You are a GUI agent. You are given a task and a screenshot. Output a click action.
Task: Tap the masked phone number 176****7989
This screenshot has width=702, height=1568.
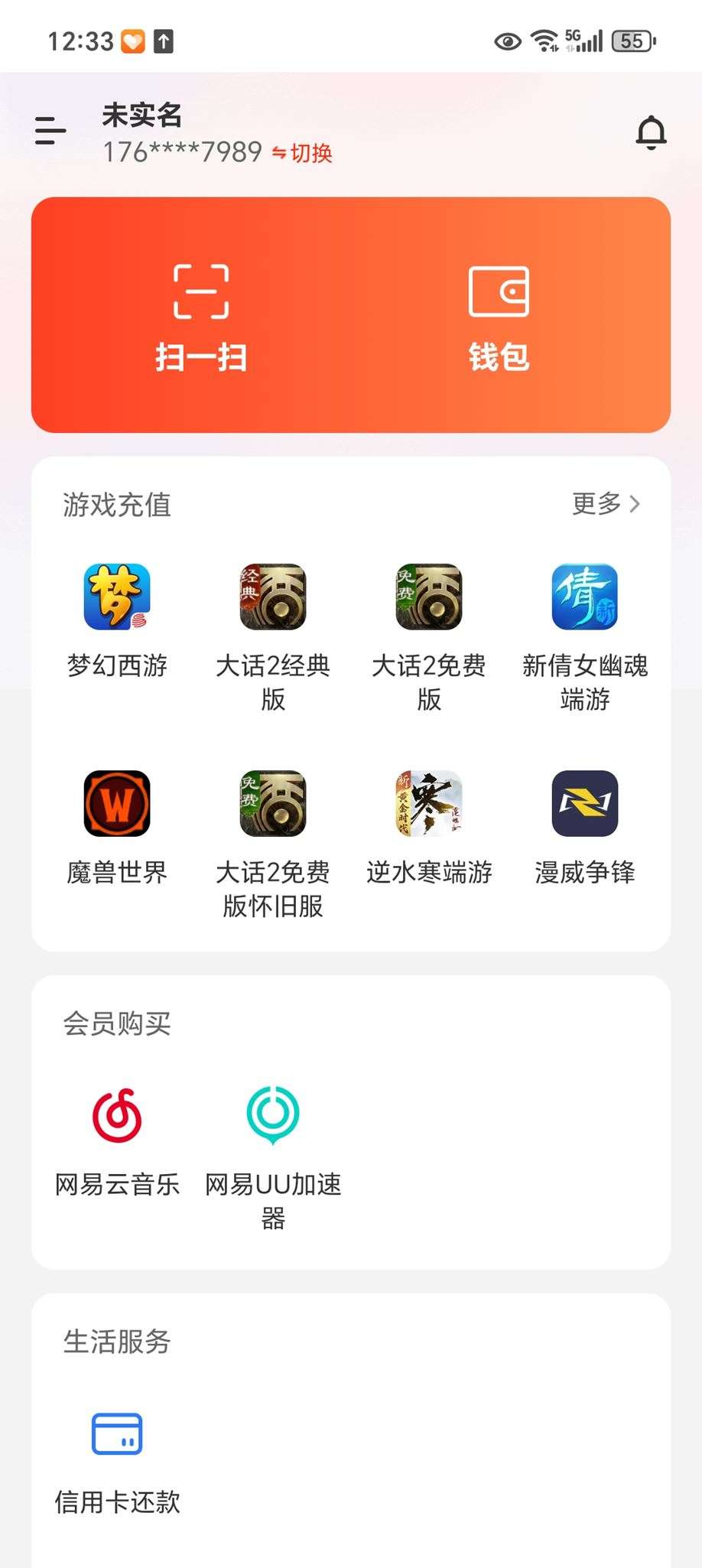point(181,153)
